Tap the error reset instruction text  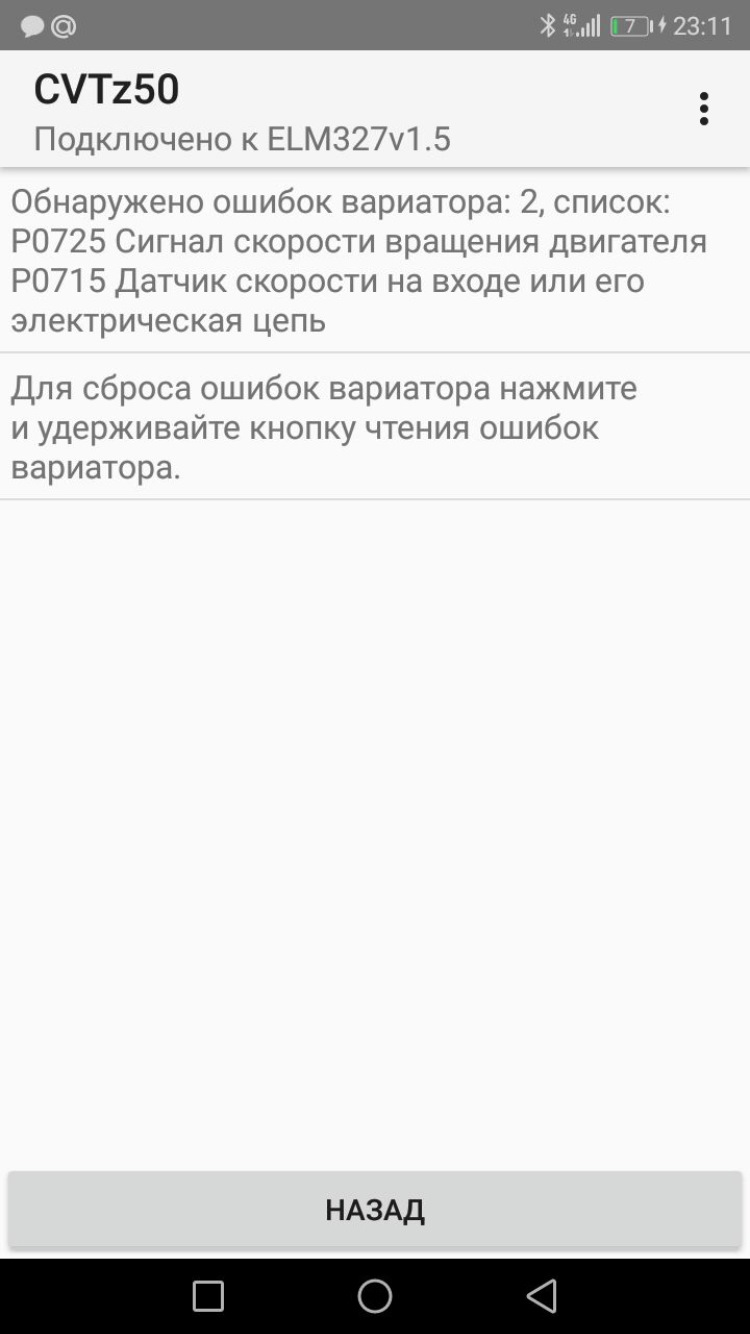(323, 427)
